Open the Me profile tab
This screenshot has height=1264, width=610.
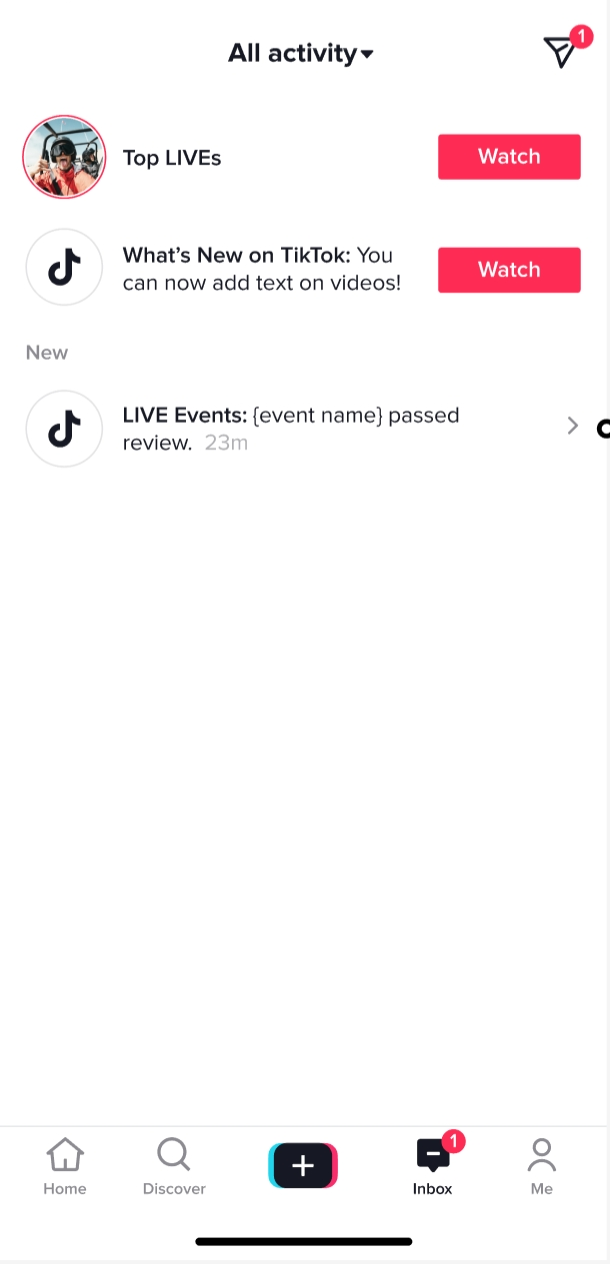click(x=541, y=1166)
